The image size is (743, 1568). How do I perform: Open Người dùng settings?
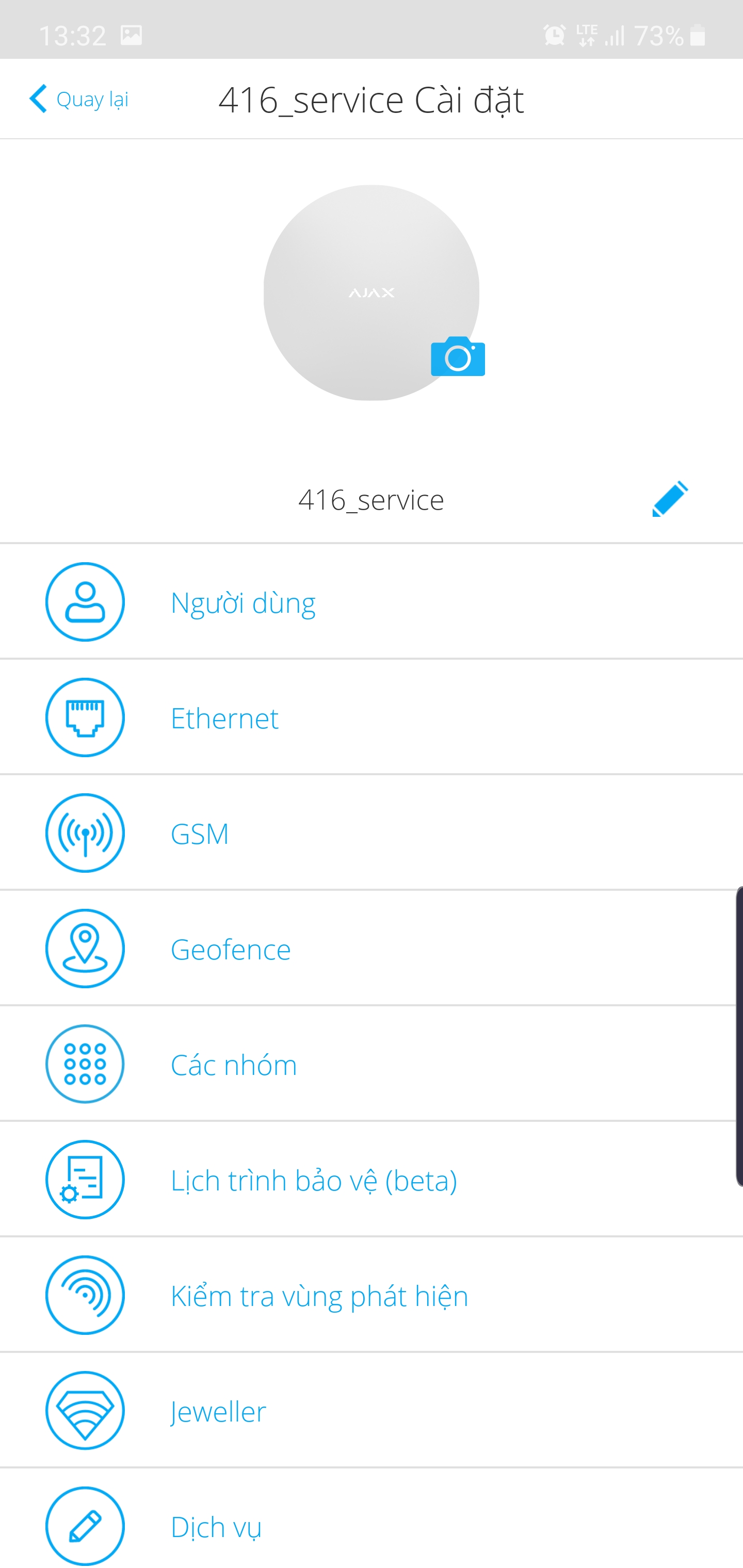pos(244,602)
